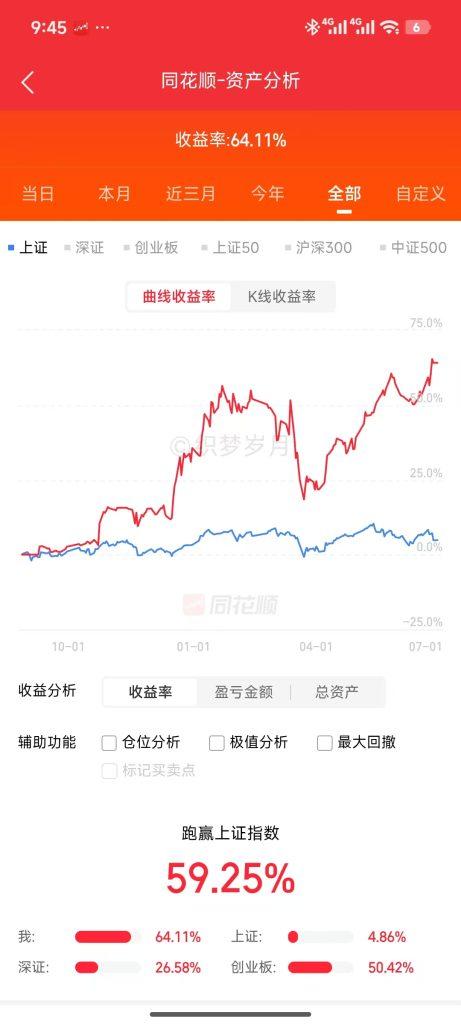Show the 深证 index on chart
Image resolution: width=461 pixels, height=1024 pixels.
pyautogui.click(x=84, y=248)
